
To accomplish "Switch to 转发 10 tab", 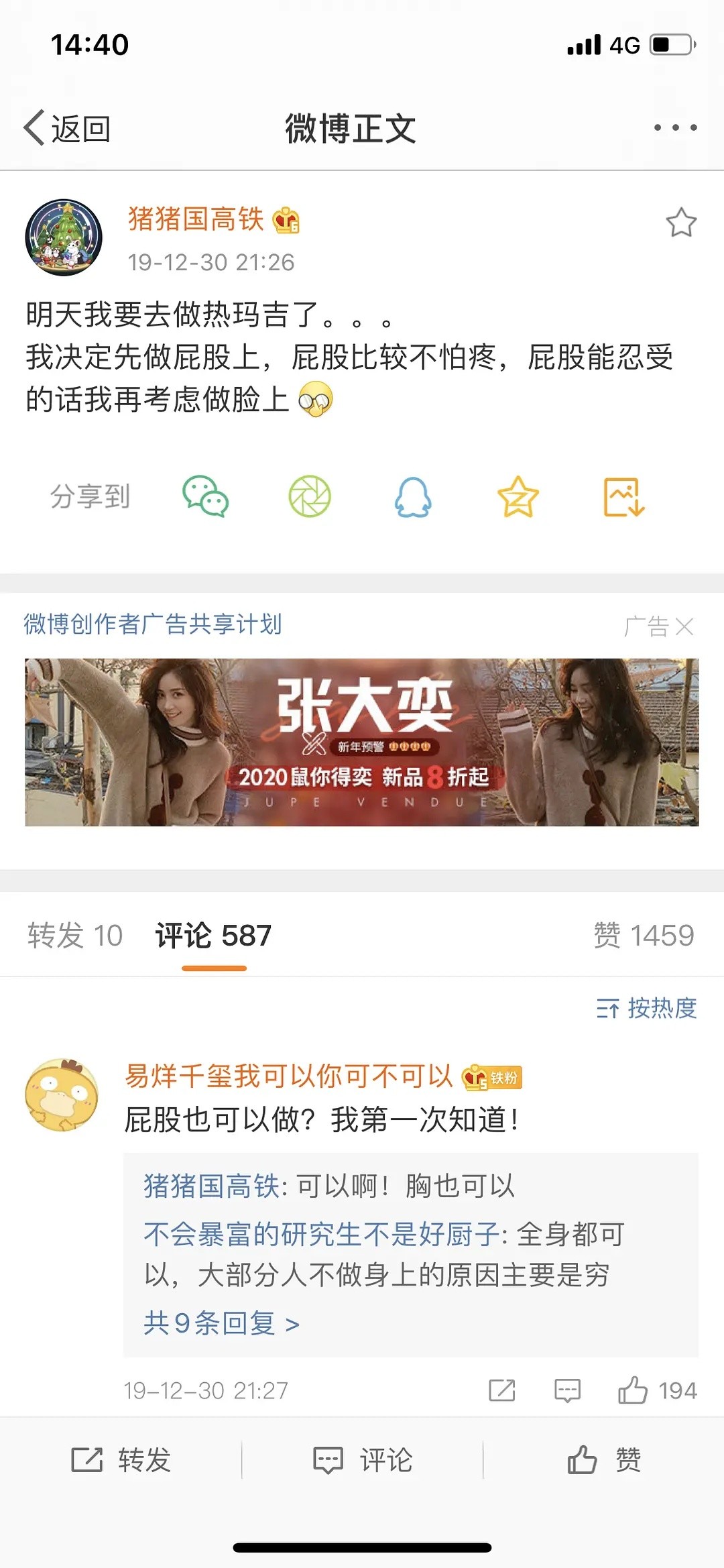I will [x=75, y=936].
